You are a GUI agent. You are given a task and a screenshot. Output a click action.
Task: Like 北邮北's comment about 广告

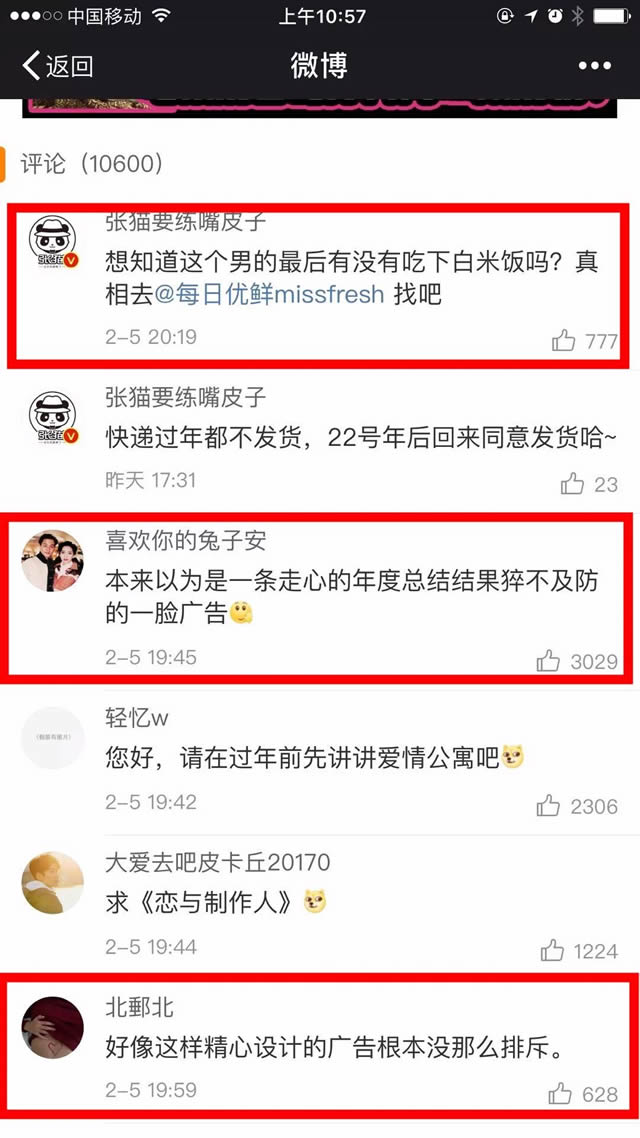pos(560,1095)
